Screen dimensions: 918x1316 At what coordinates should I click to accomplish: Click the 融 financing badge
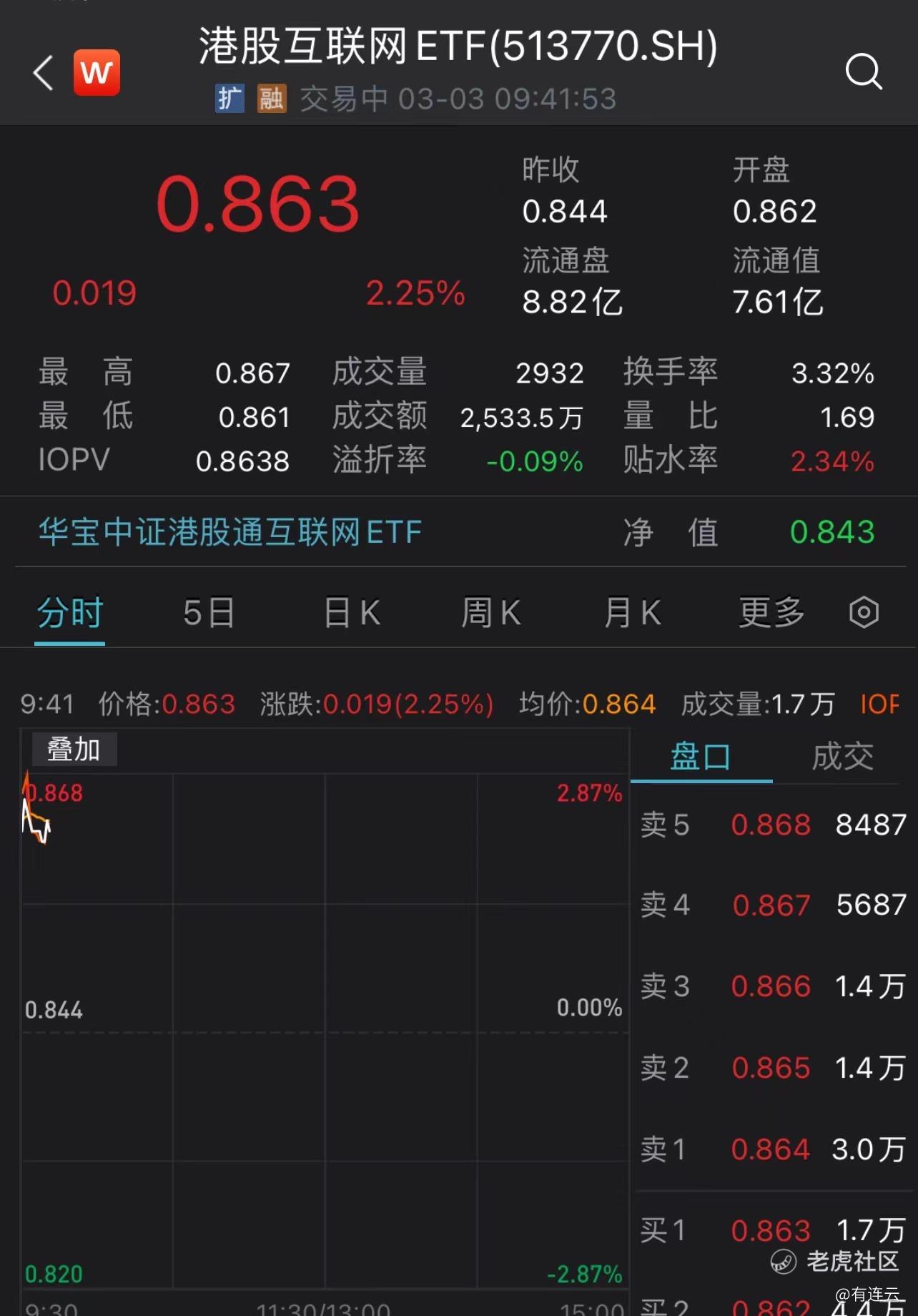pyautogui.click(x=271, y=99)
